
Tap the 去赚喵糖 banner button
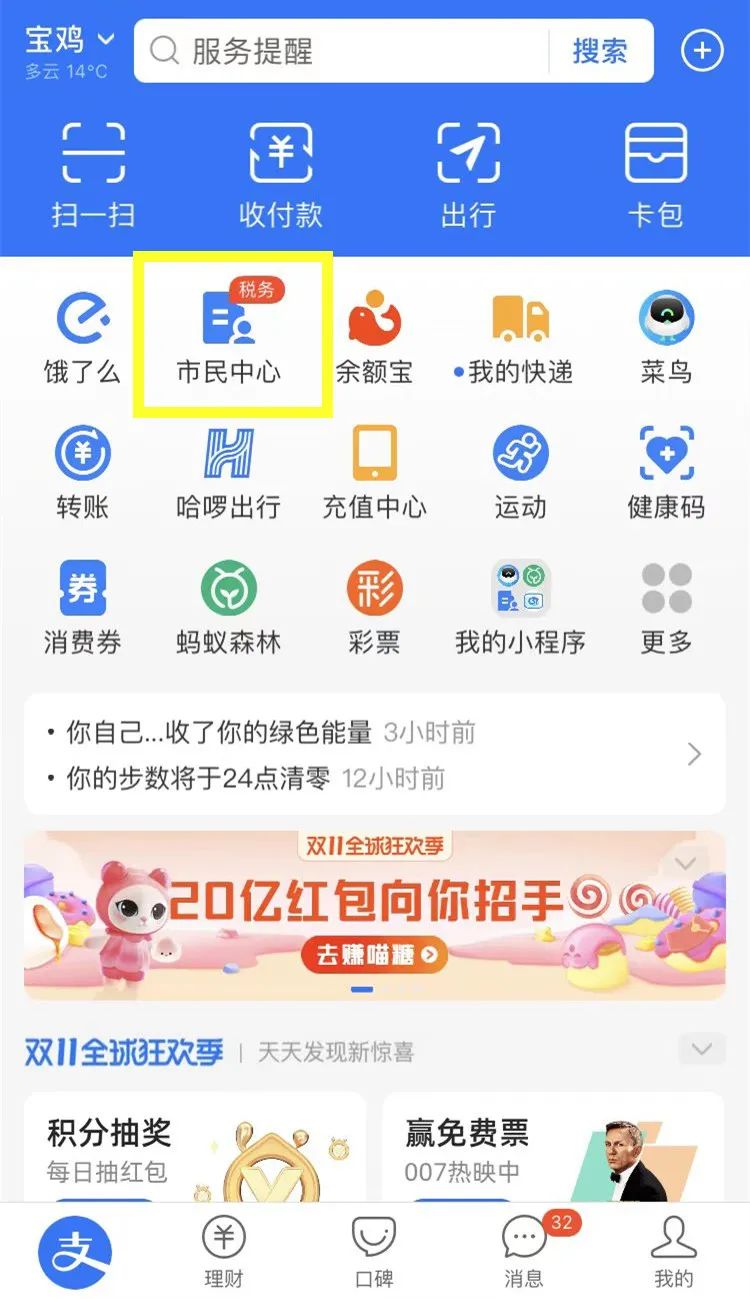pyautogui.click(x=376, y=956)
